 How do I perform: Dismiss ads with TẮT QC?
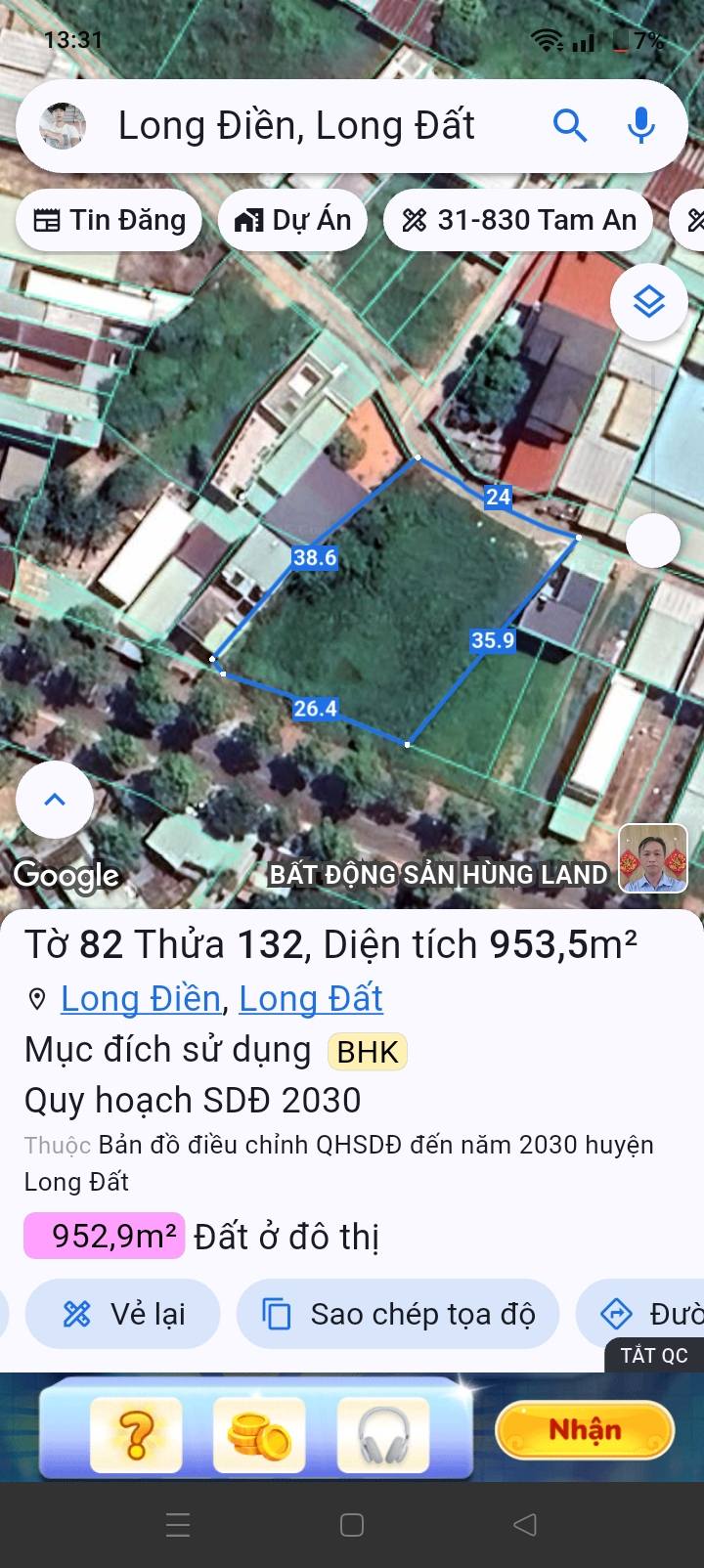[654, 1355]
